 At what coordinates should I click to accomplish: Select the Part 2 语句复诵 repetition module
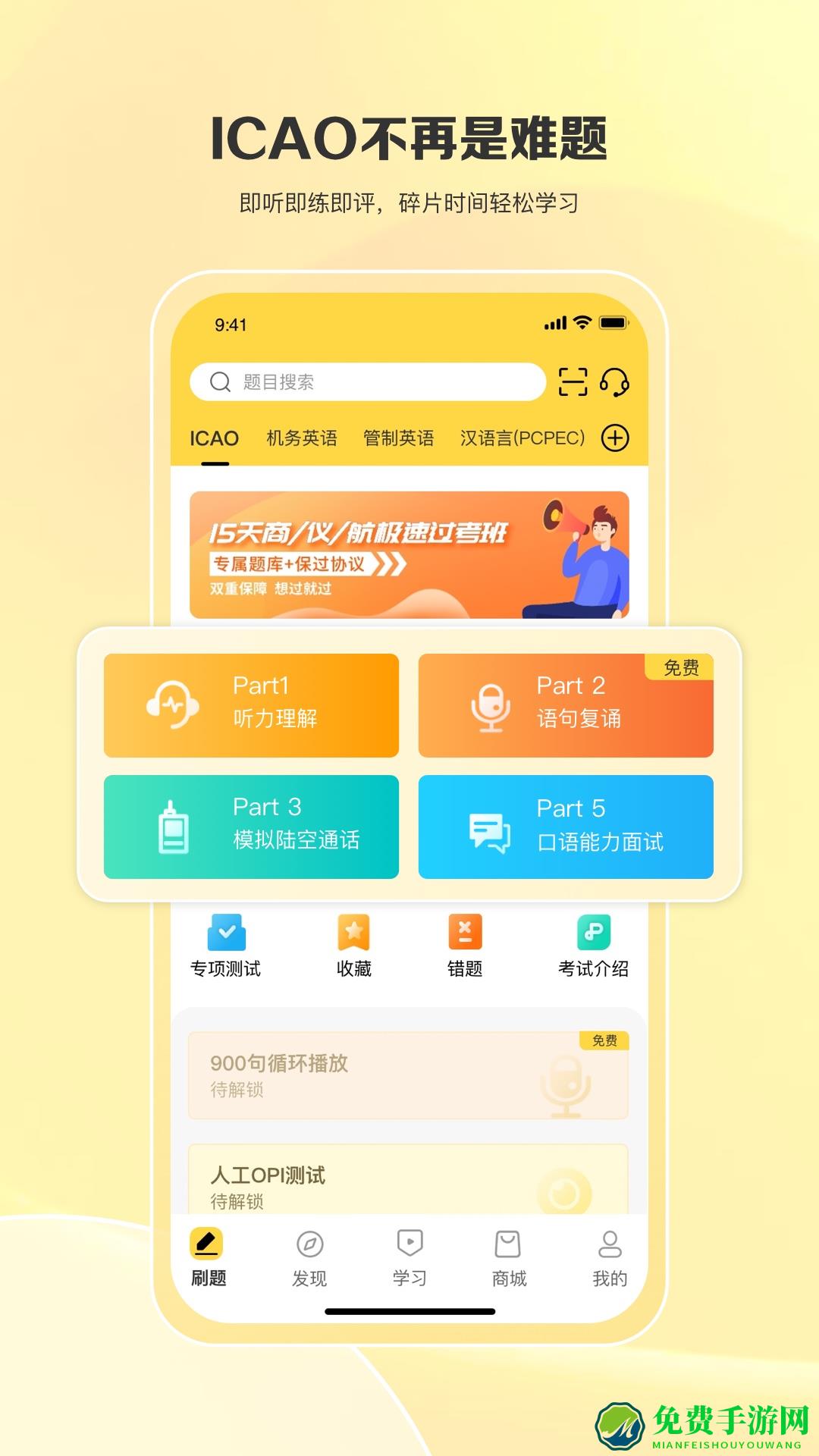(566, 705)
